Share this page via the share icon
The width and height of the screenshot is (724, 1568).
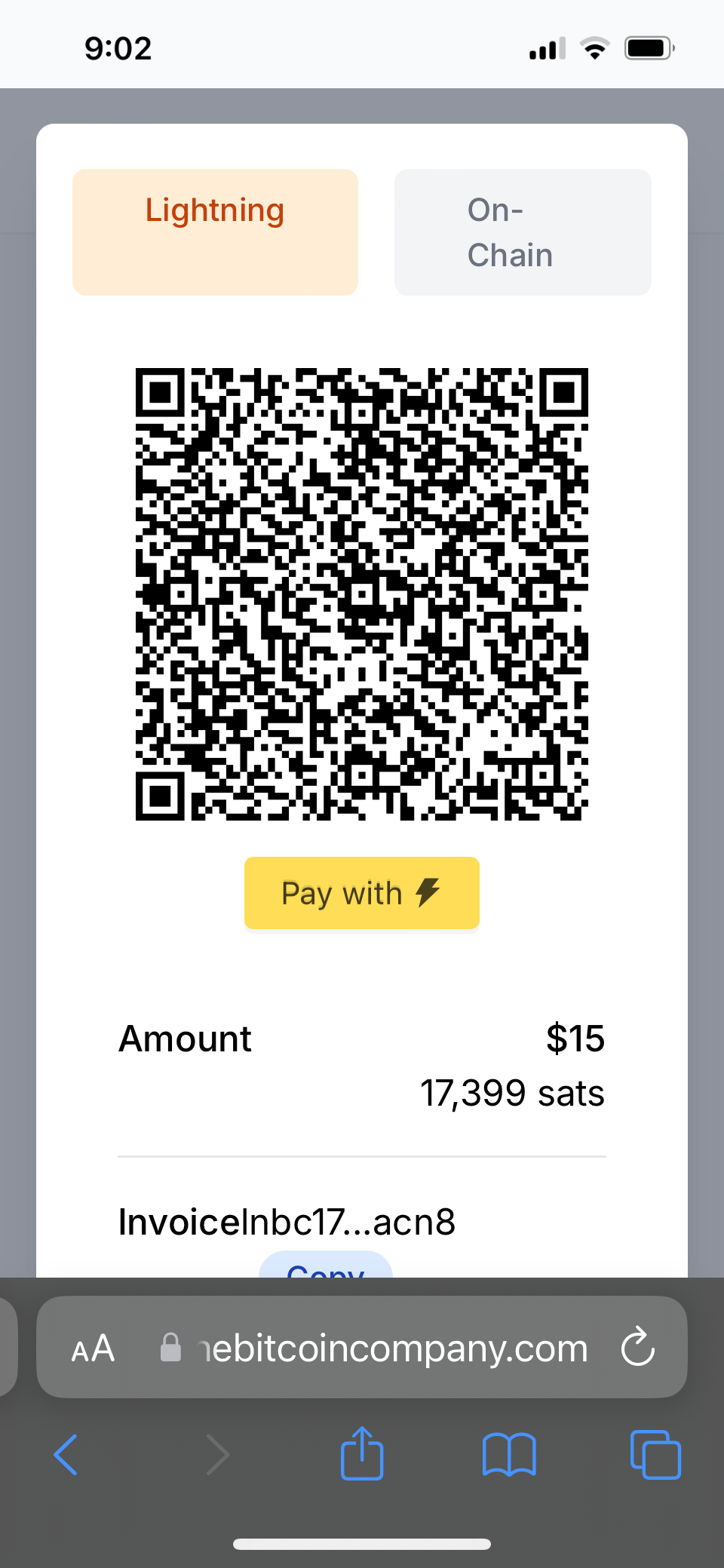click(x=362, y=1453)
